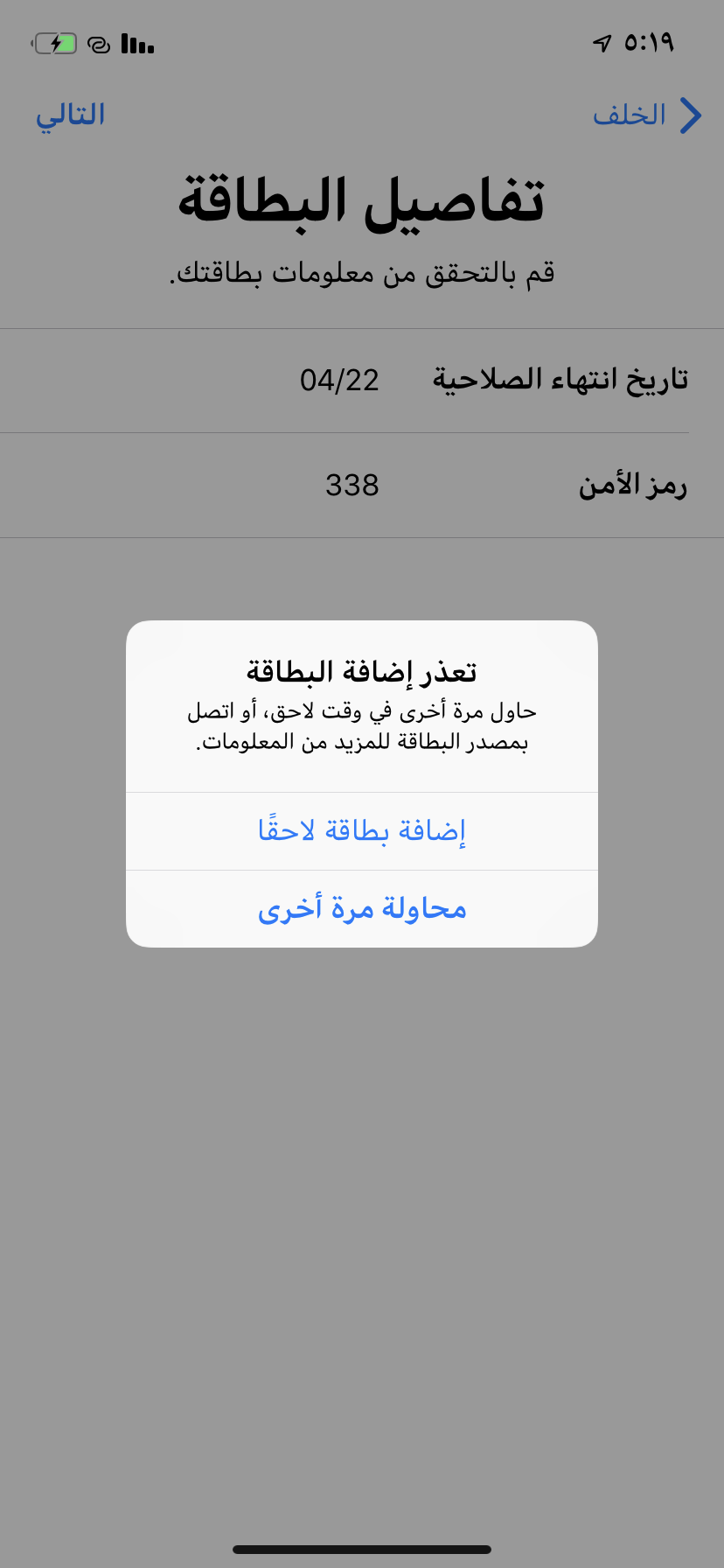Viewport: 724px width, 1568px height.
Task: Tap محاولة مرة أخرى to retry adding card
Action: [362, 909]
